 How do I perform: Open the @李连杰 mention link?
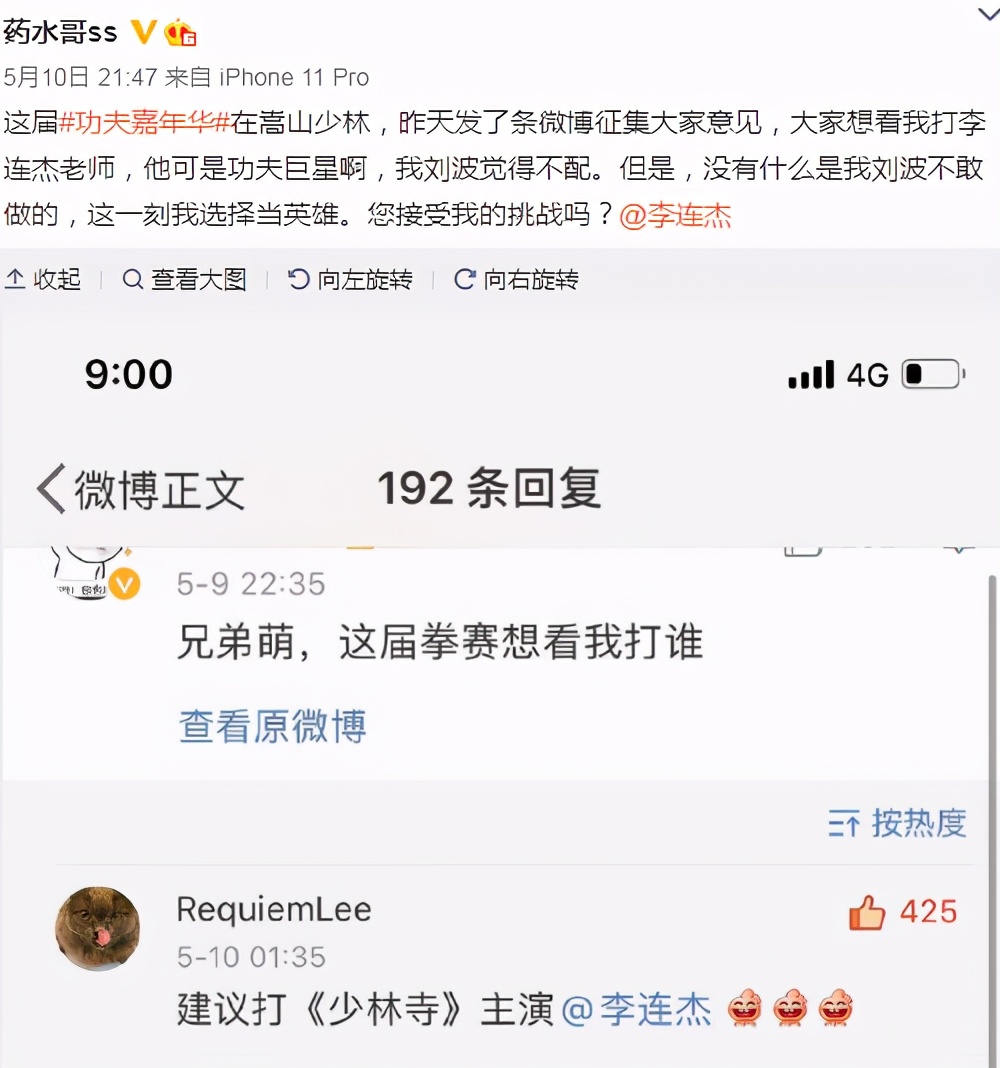675,215
